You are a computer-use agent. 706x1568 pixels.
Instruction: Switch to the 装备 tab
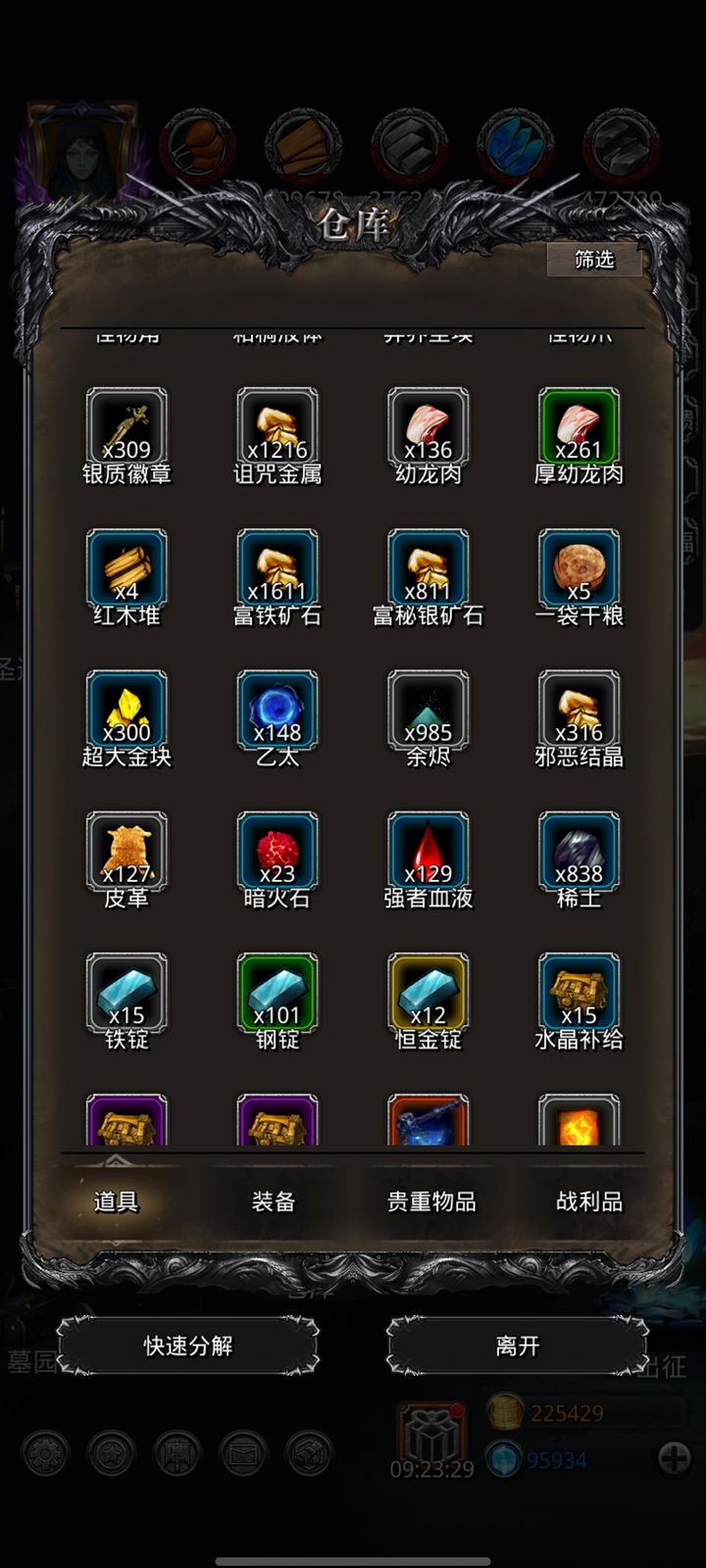[275, 1200]
